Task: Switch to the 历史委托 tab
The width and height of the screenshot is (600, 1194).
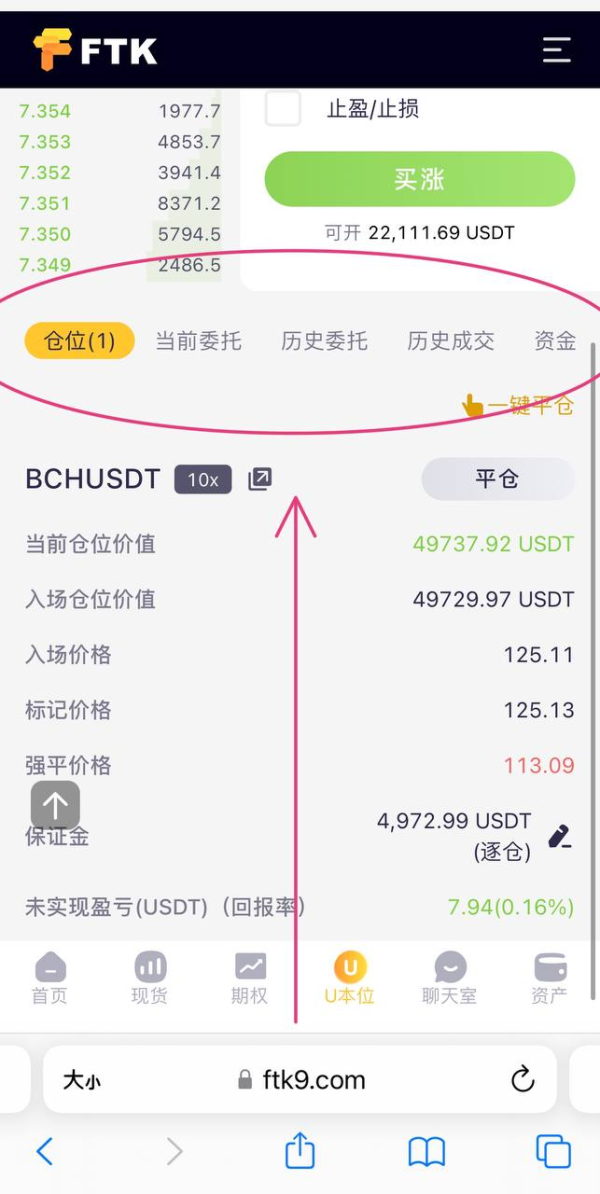Action: [x=324, y=340]
